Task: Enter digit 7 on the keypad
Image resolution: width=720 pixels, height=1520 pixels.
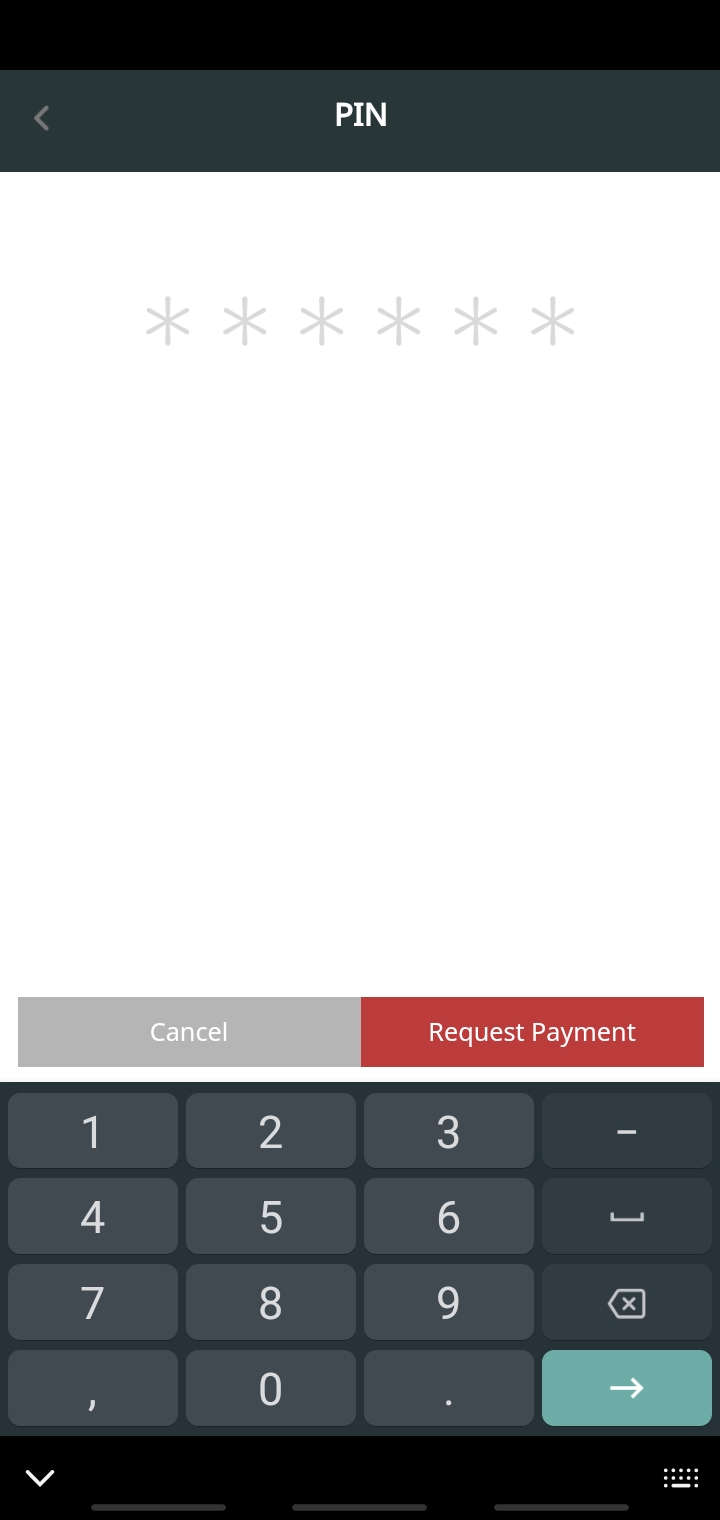Action: [93, 1303]
